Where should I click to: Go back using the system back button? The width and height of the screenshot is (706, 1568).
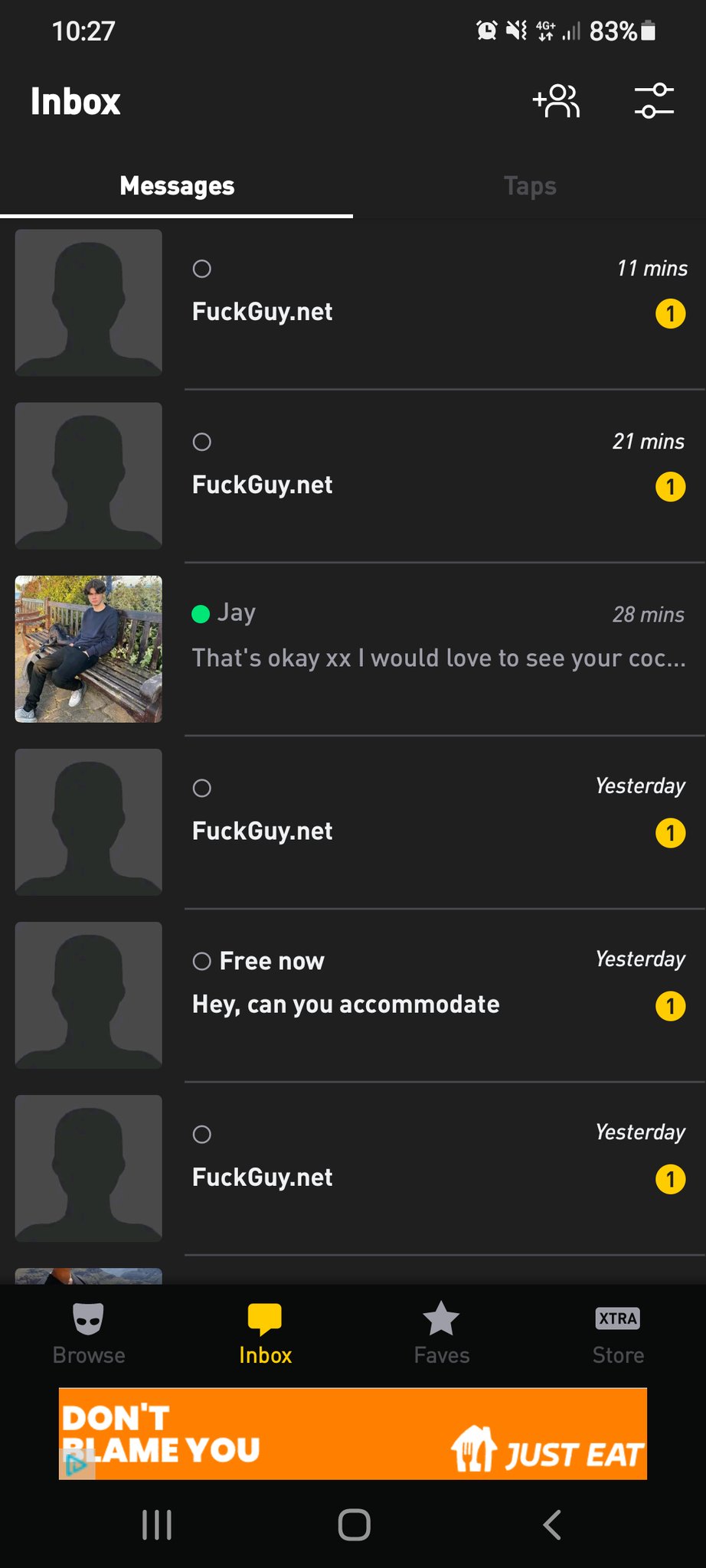tap(551, 1524)
